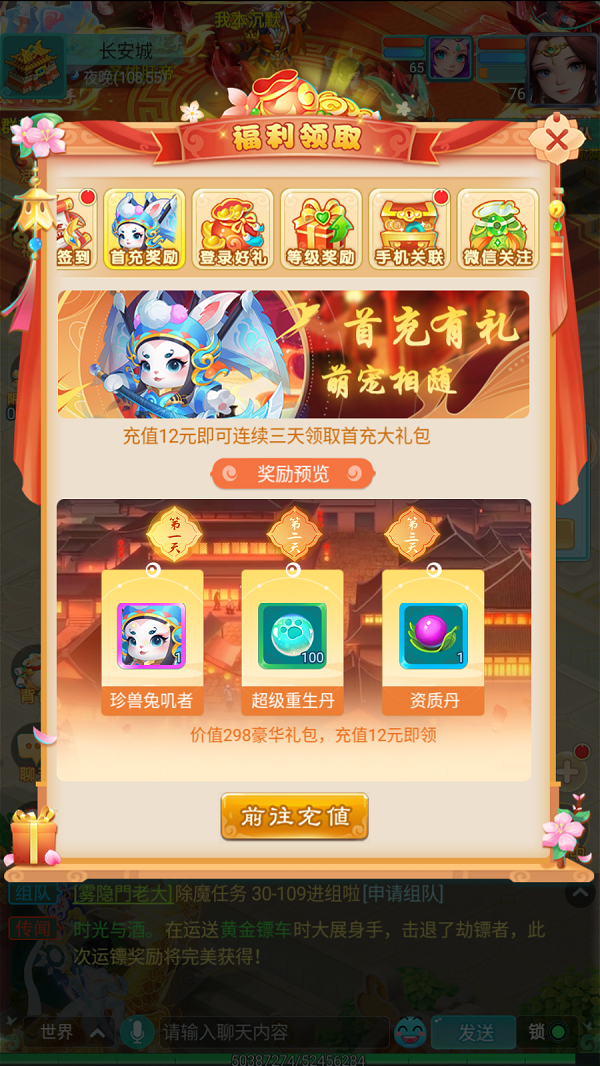This screenshot has width=600, height=1066.
Task: Select the 微信关注 tab
Action: [x=497, y=229]
